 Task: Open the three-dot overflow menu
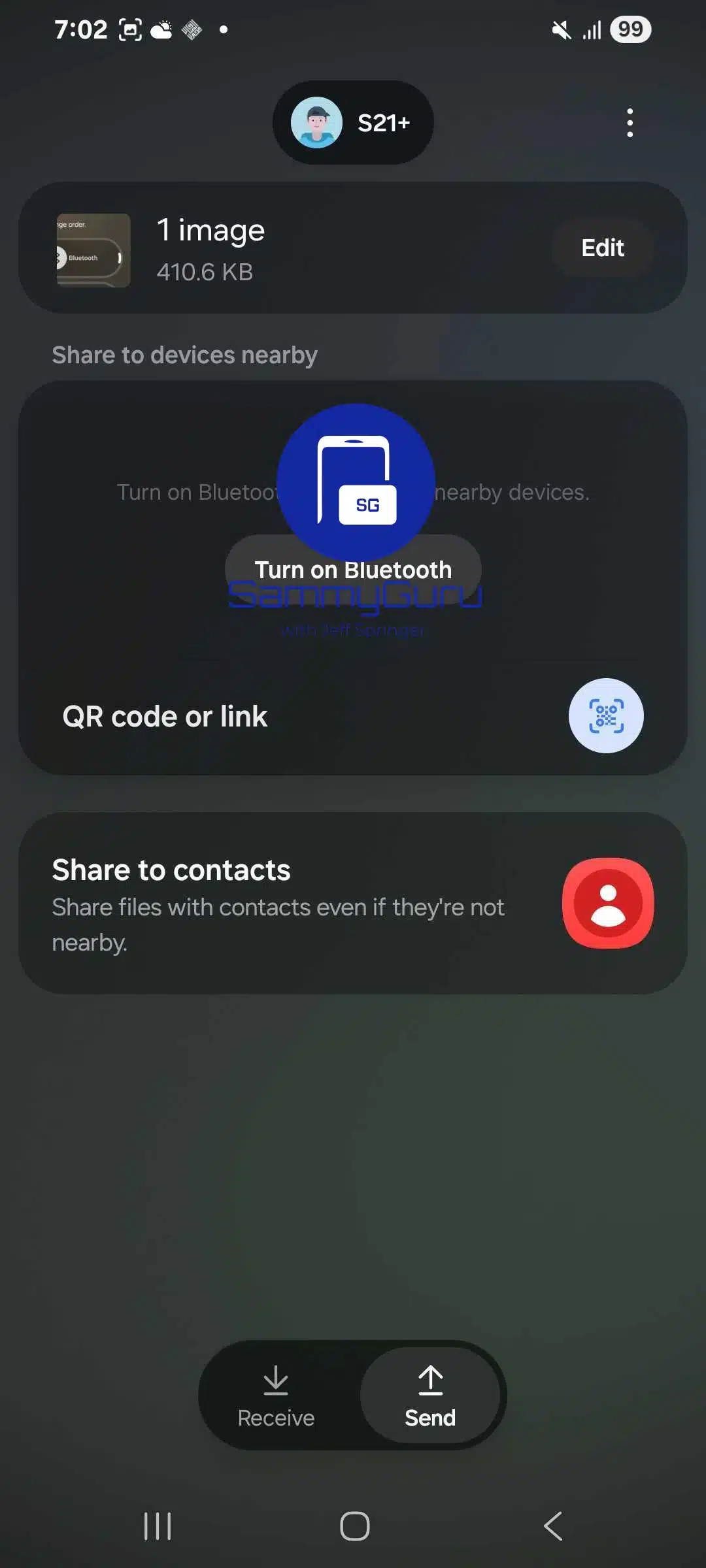pos(630,123)
